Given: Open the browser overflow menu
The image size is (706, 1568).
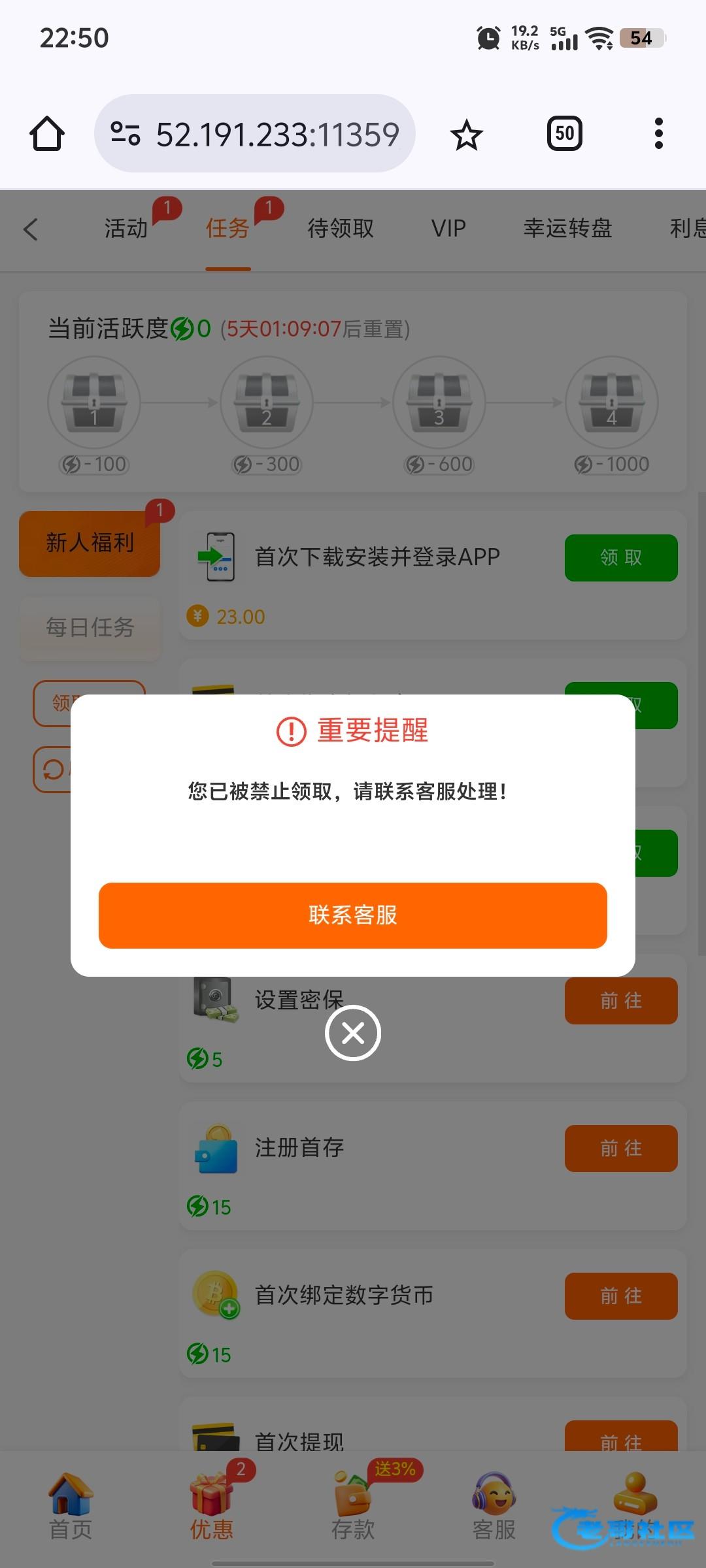Looking at the screenshot, I should (658, 134).
